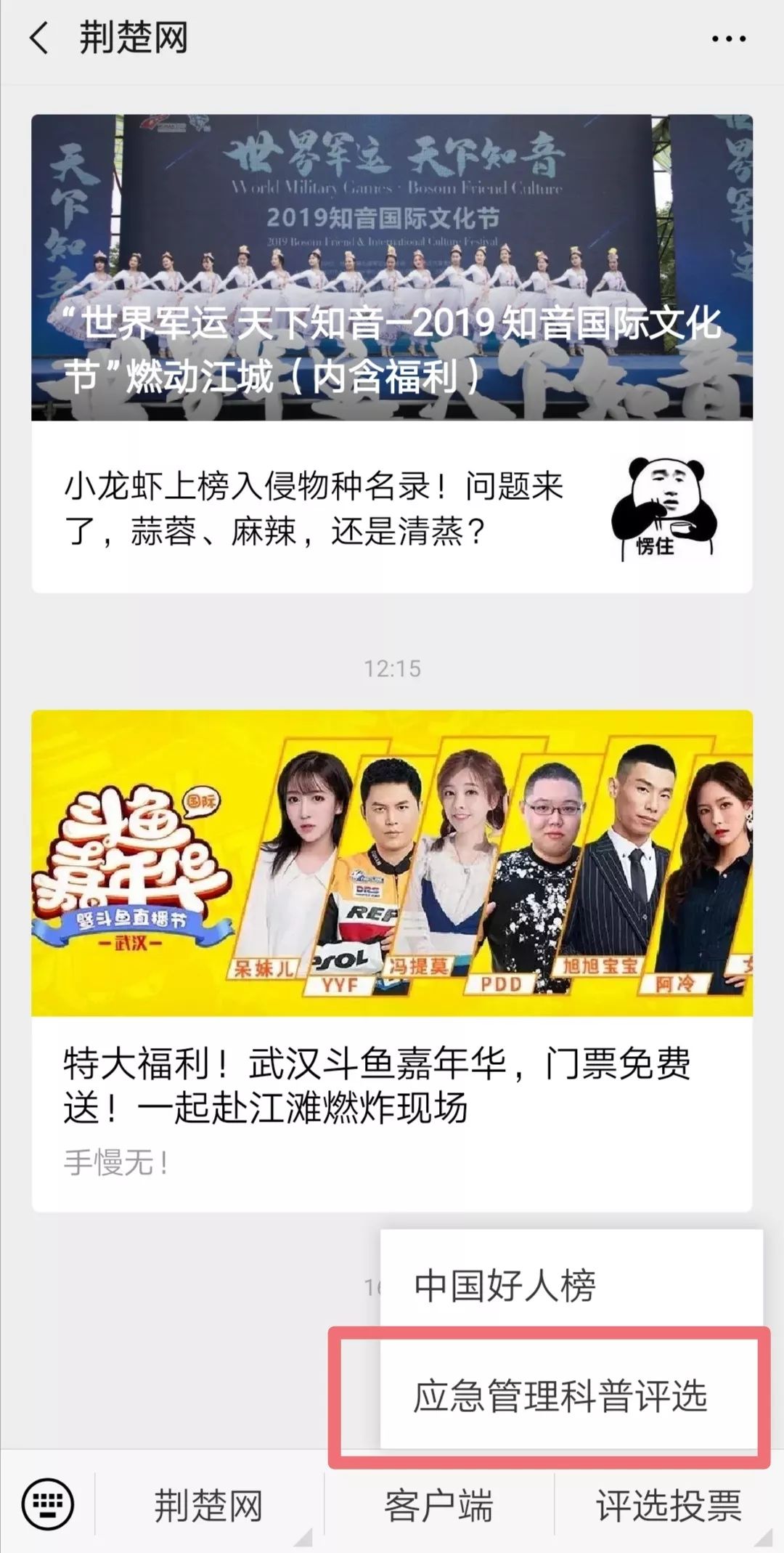Open the three-dot overflow menu
This screenshot has height=1553, width=784.
[x=728, y=39]
